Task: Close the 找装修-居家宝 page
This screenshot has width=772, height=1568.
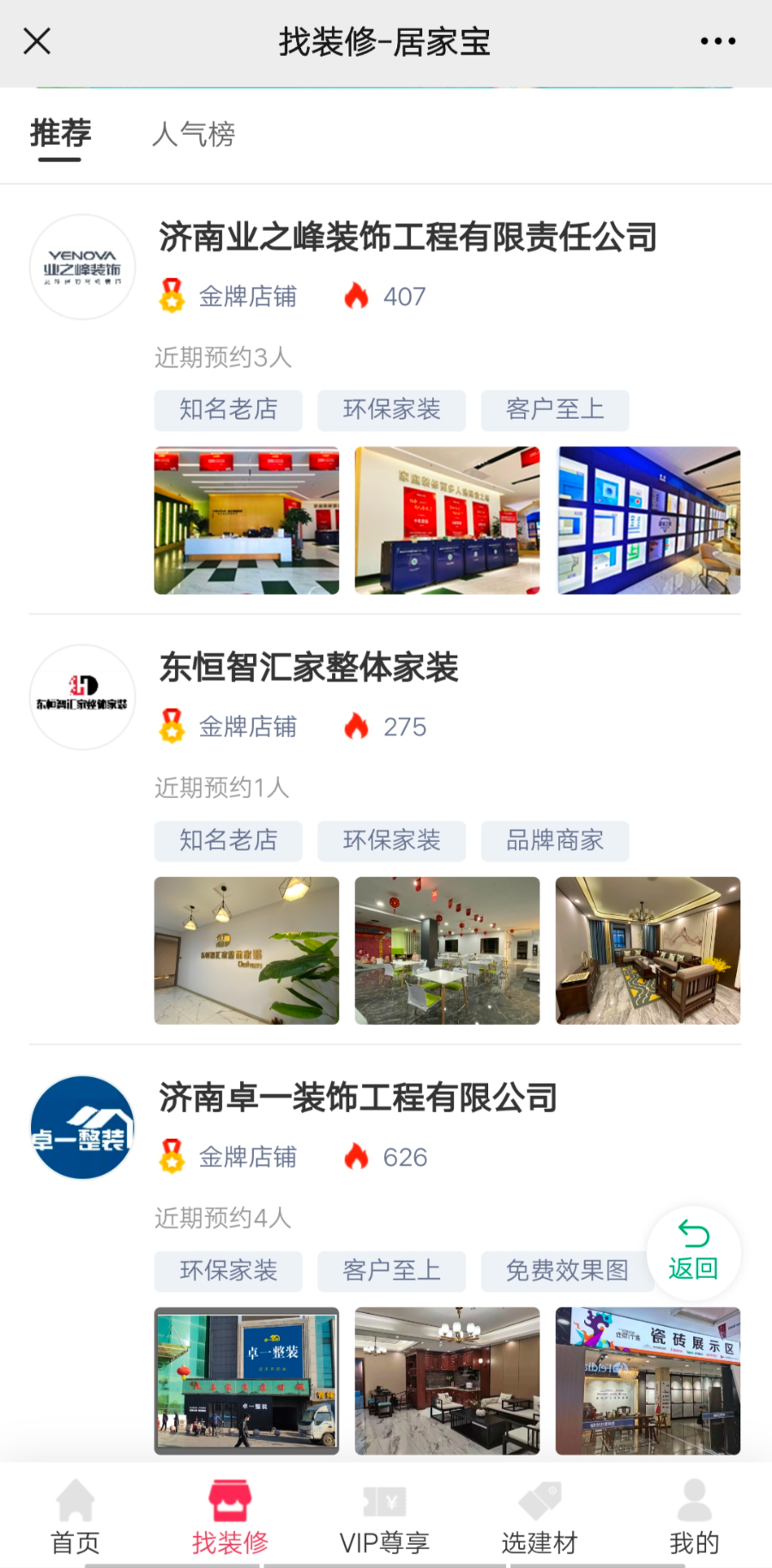Action: click(37, 41)
